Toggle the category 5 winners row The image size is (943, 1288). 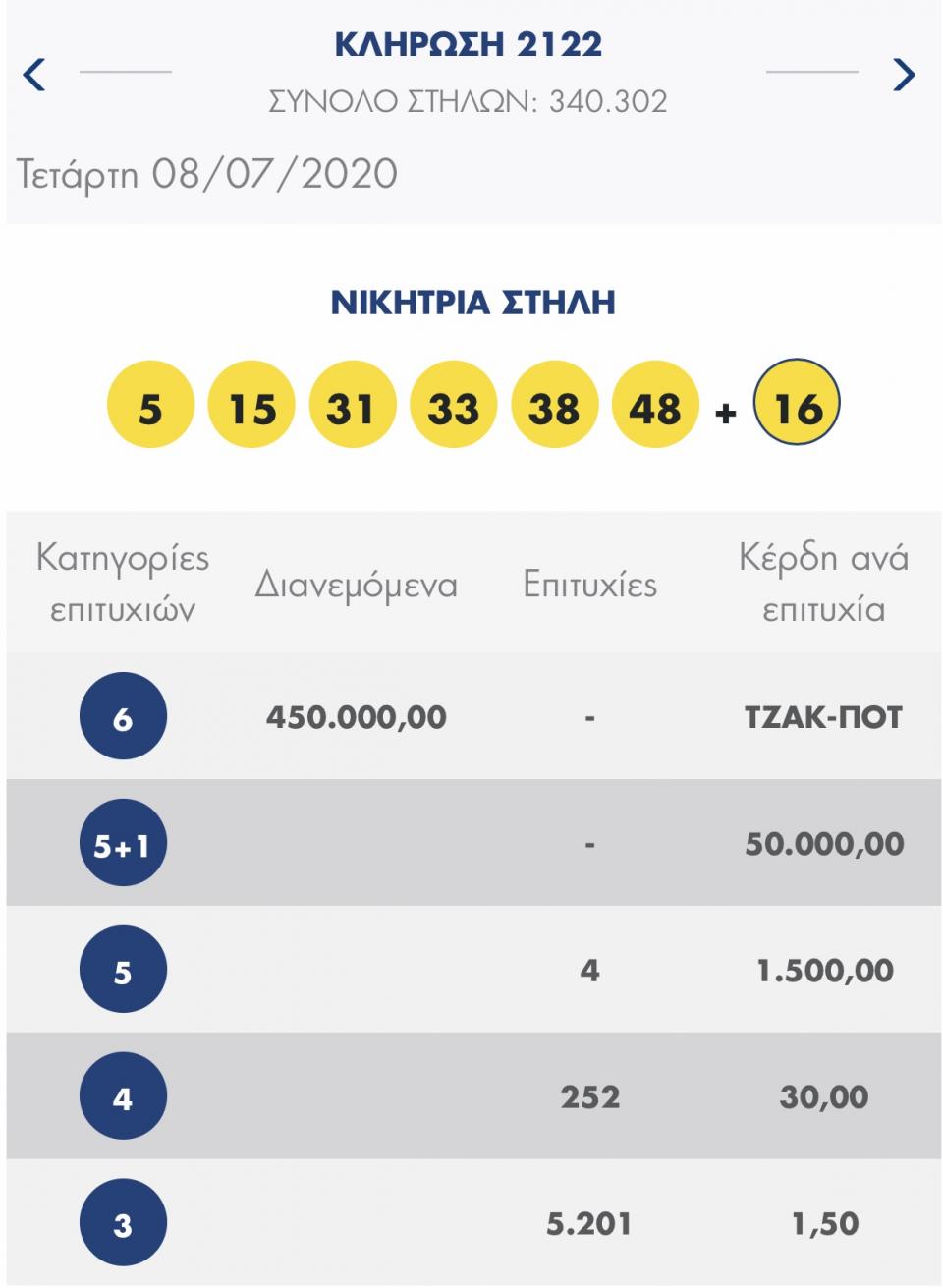(124, 970)
